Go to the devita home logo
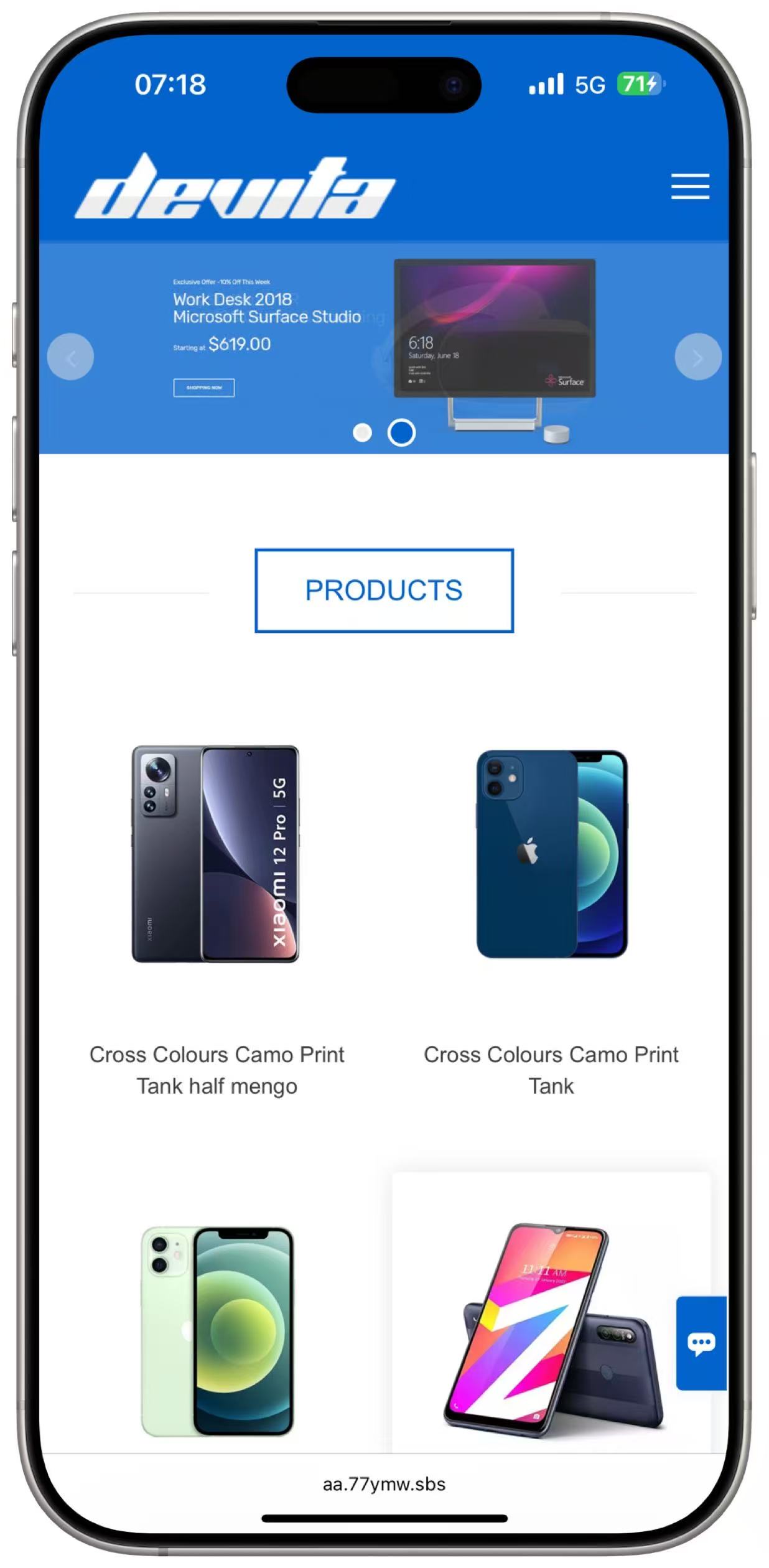The height and width of the screenshot is (1568, 769). tap(235, 187)
